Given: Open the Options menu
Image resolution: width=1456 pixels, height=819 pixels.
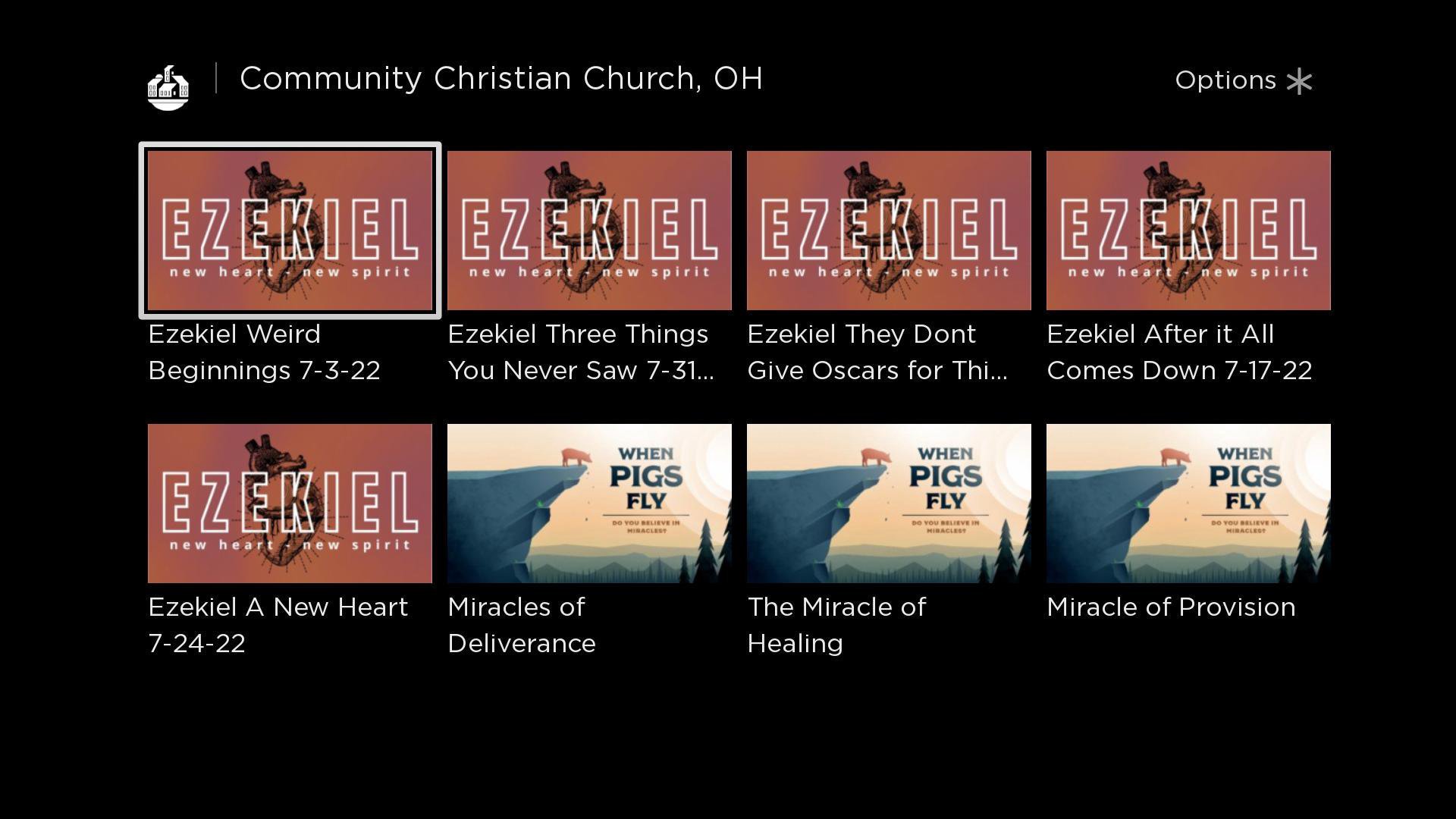Looking at the screenshot, I should pos(1244,80).
